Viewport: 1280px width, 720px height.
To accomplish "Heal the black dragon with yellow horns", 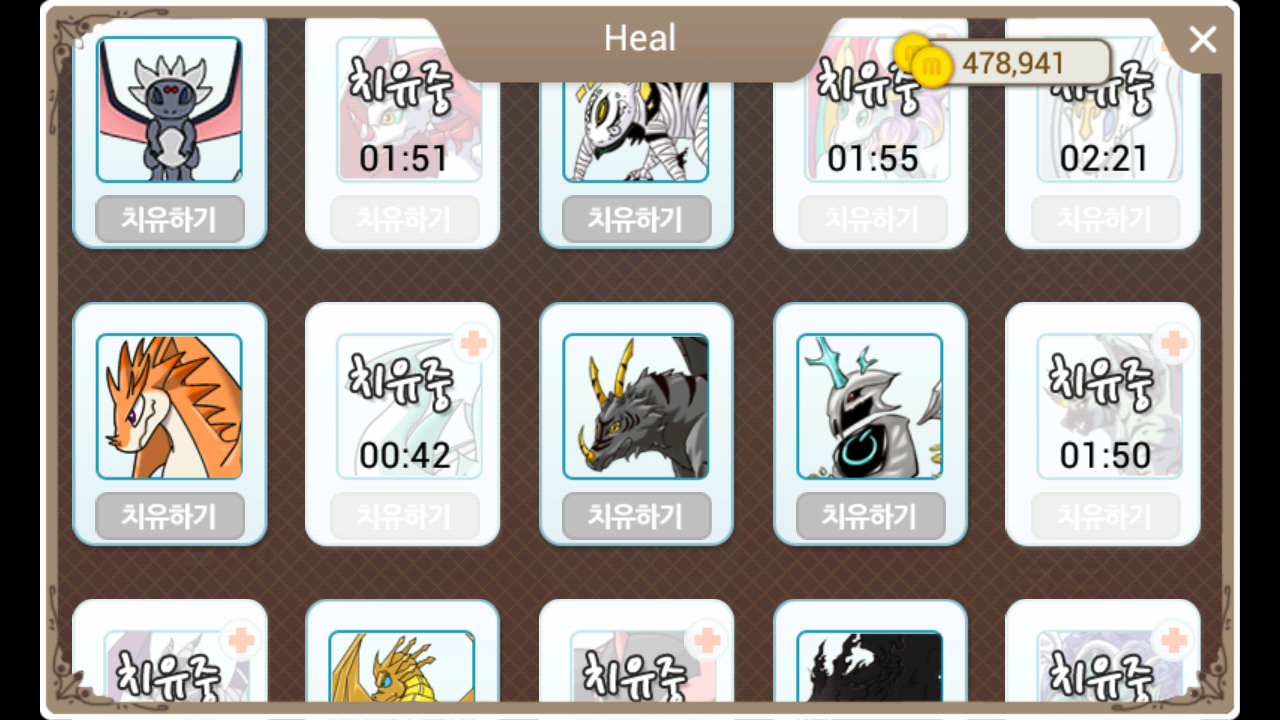I will 636,516.
